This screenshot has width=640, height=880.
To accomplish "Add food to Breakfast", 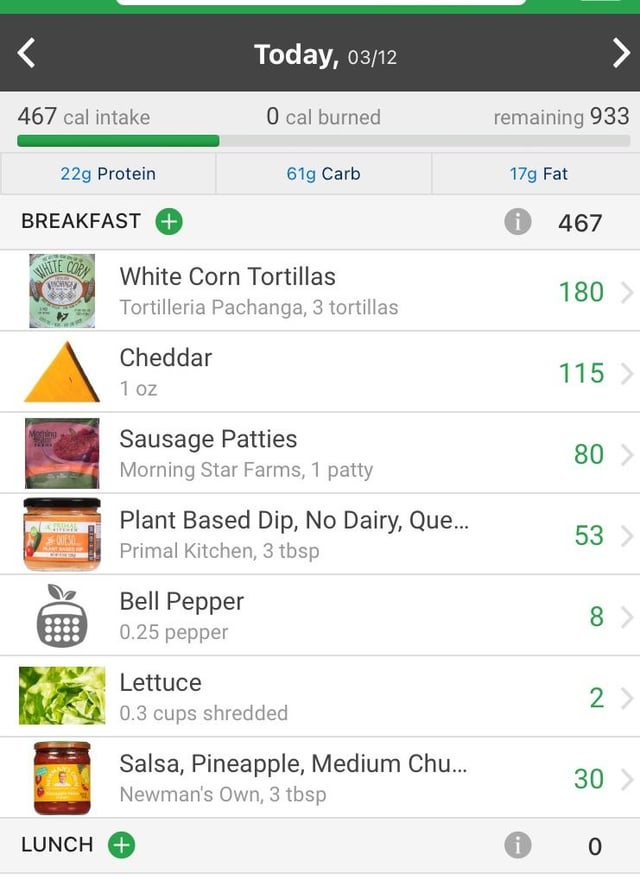I will click(169, 221).
